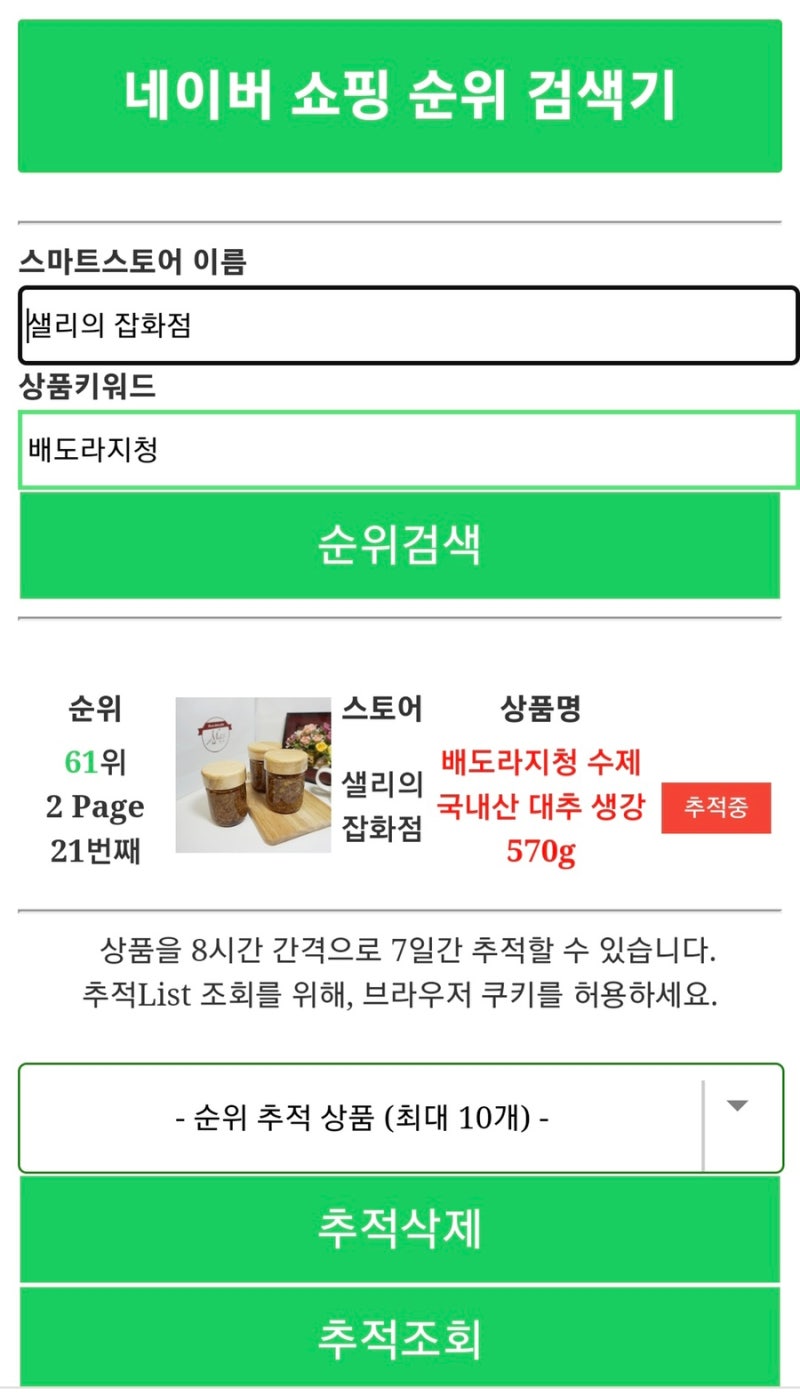Image resolution: width=800 pixels, height=1396 pixels.
Task: Click the green 네이버 쇼핑 순위 검색기 header
Action: (x=400, y=92)
